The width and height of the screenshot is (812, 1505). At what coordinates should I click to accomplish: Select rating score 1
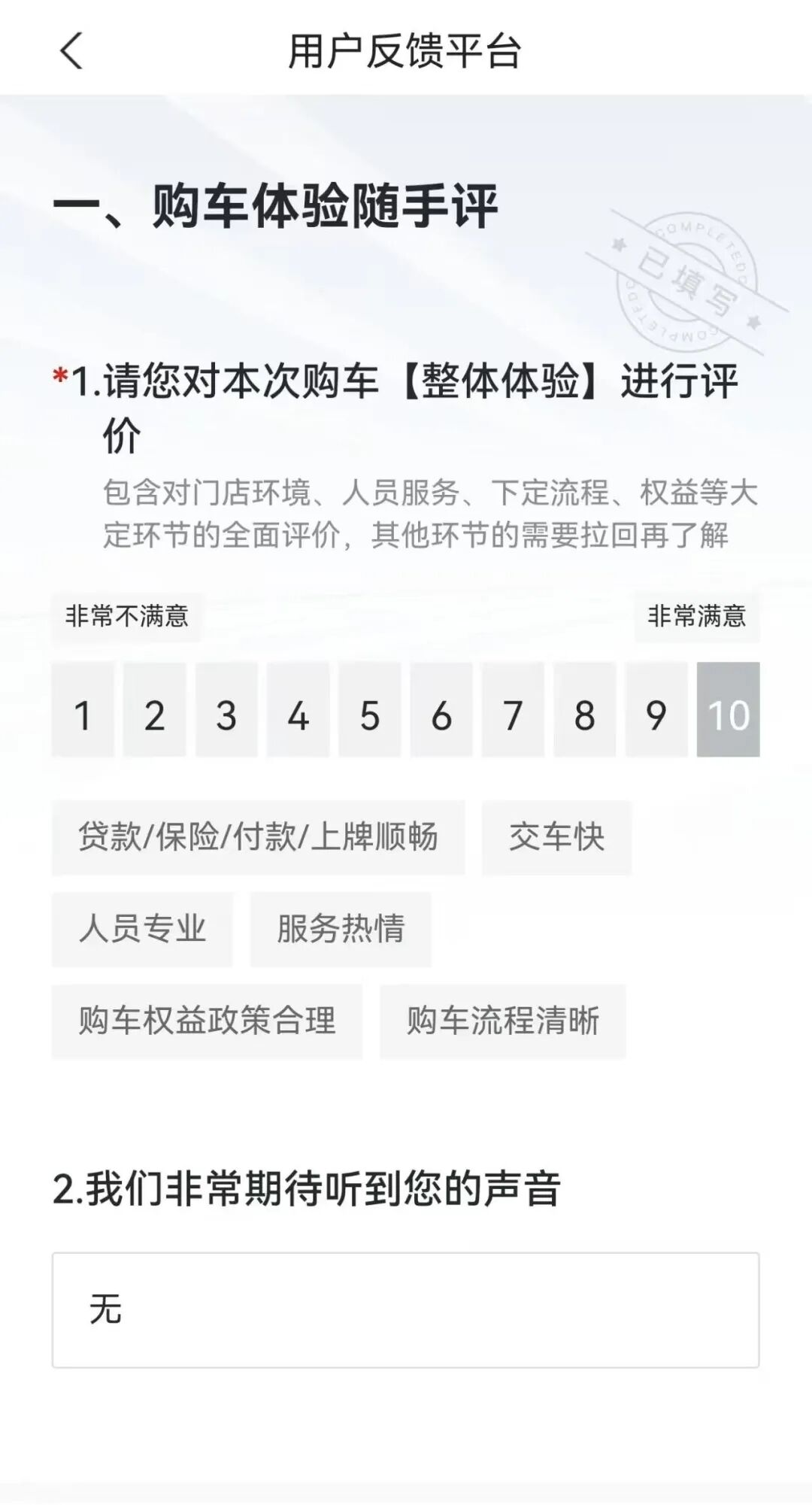tap(83, 709)
